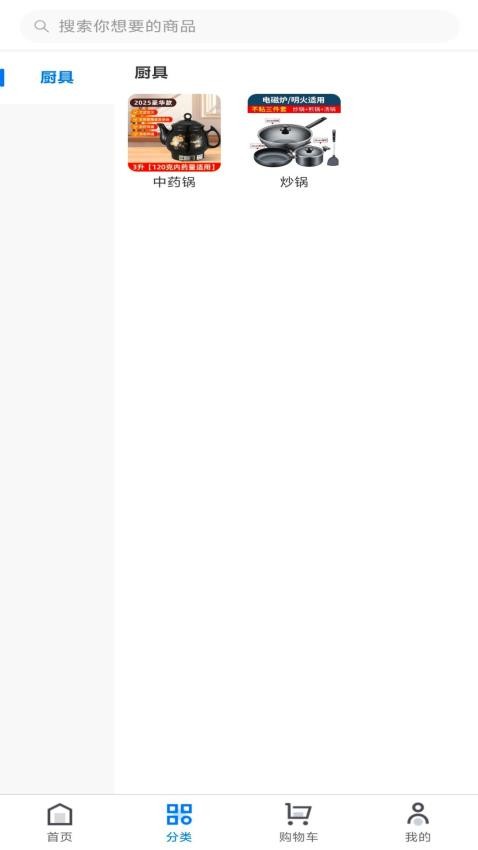
Task: Tap the product search box
Action: (x=239, y=26)
